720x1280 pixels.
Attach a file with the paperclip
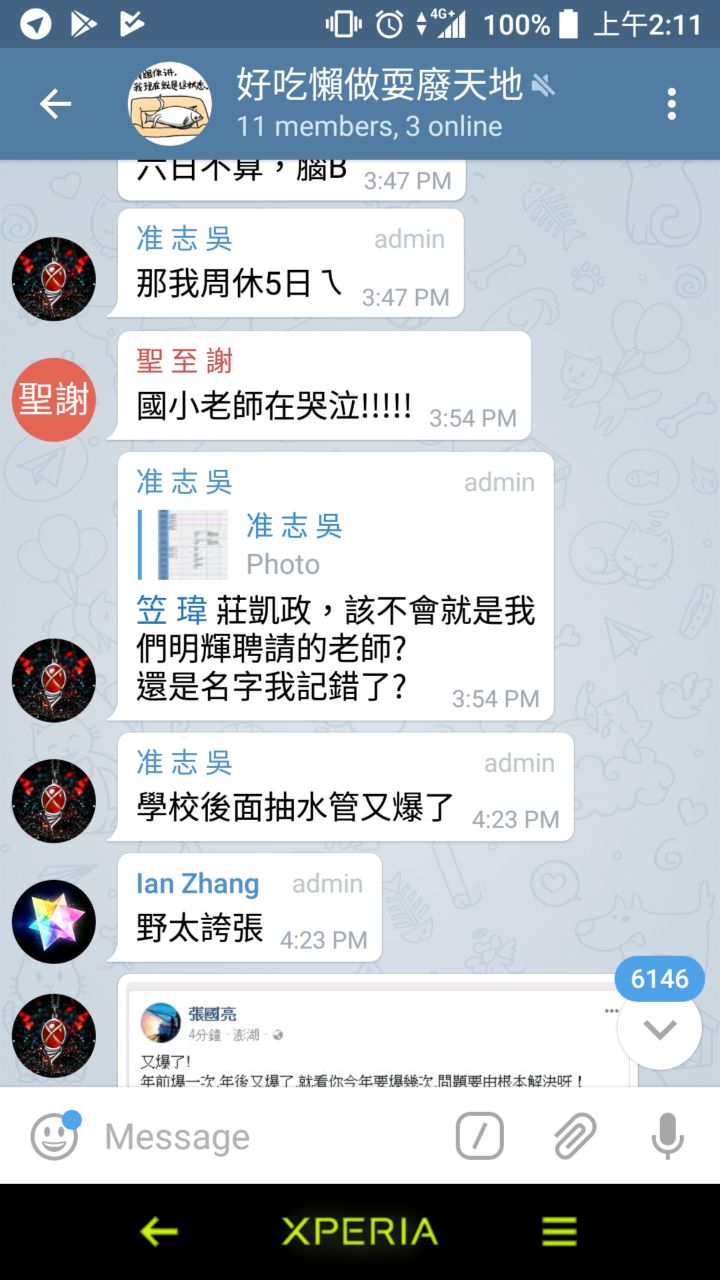575,1136
